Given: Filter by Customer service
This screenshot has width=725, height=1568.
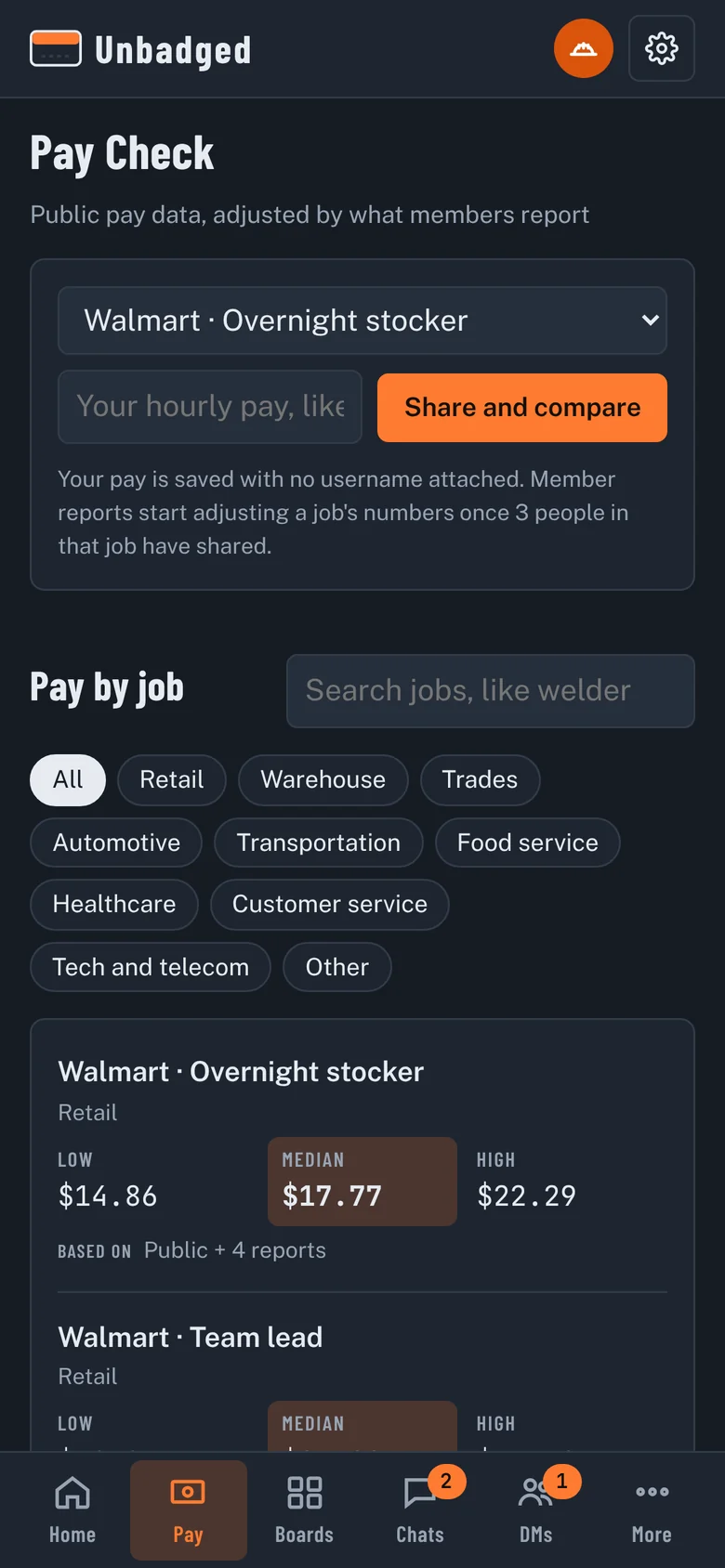Looking at the screenshot, I should point(330,905).
